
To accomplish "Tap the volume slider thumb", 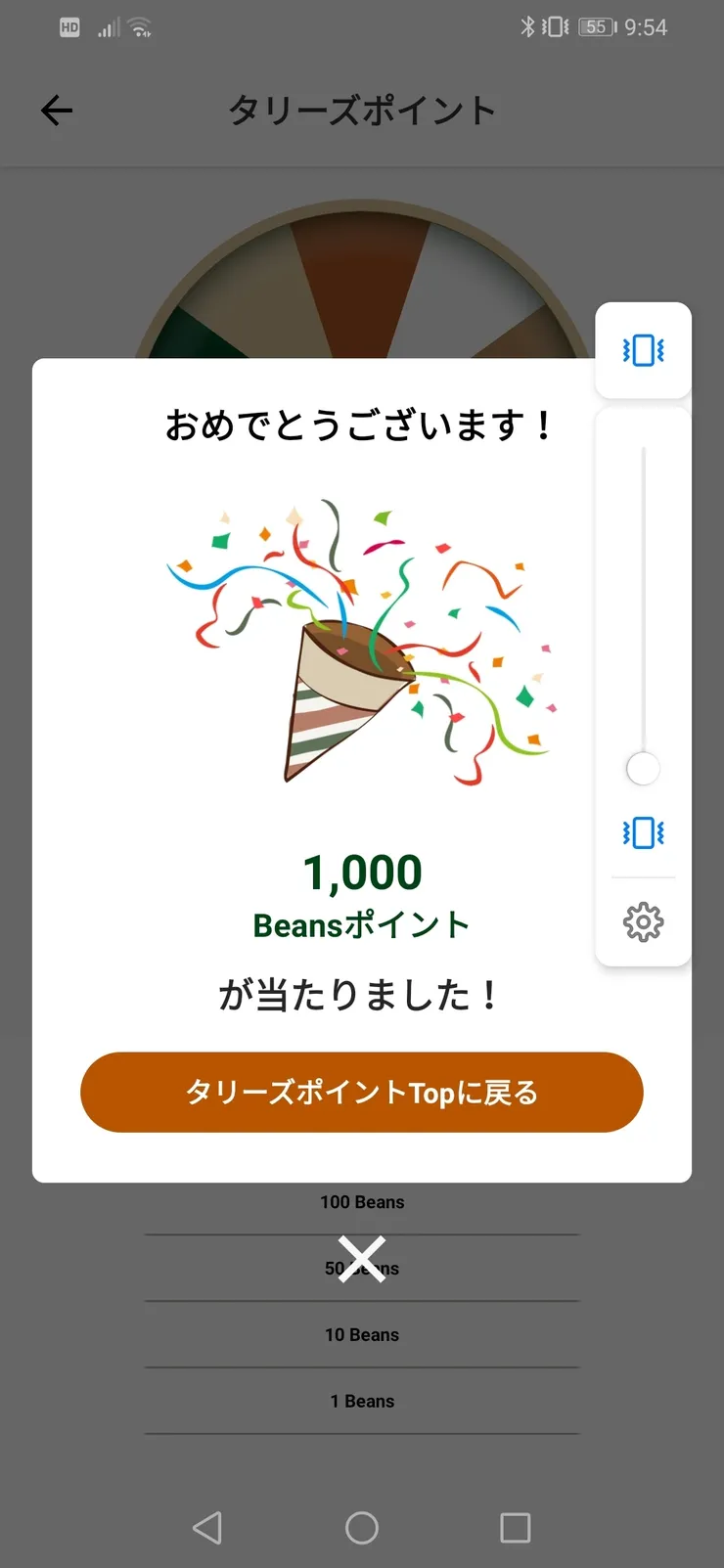I will pos(643,768).
